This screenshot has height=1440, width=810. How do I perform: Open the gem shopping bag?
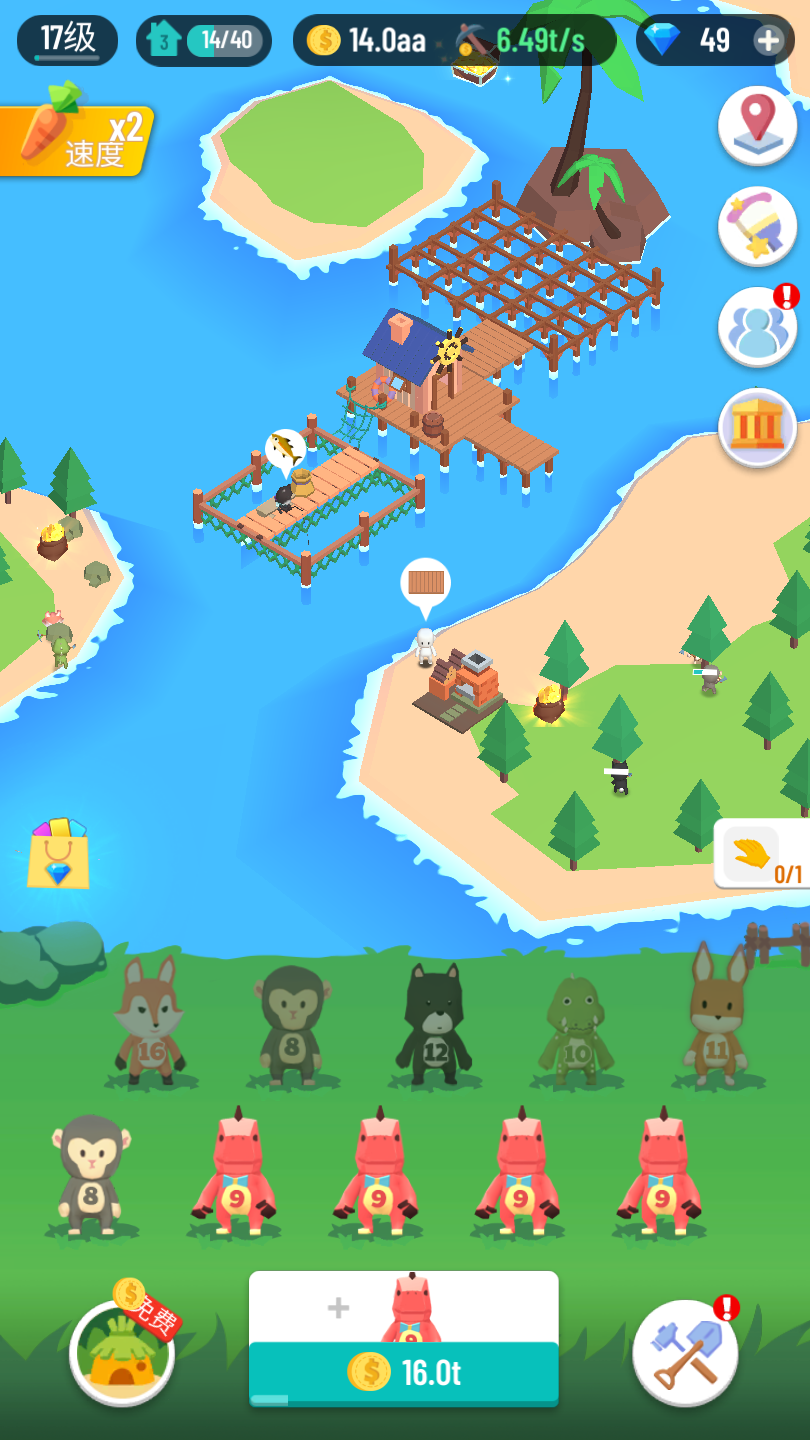click(x=58, y=855)
